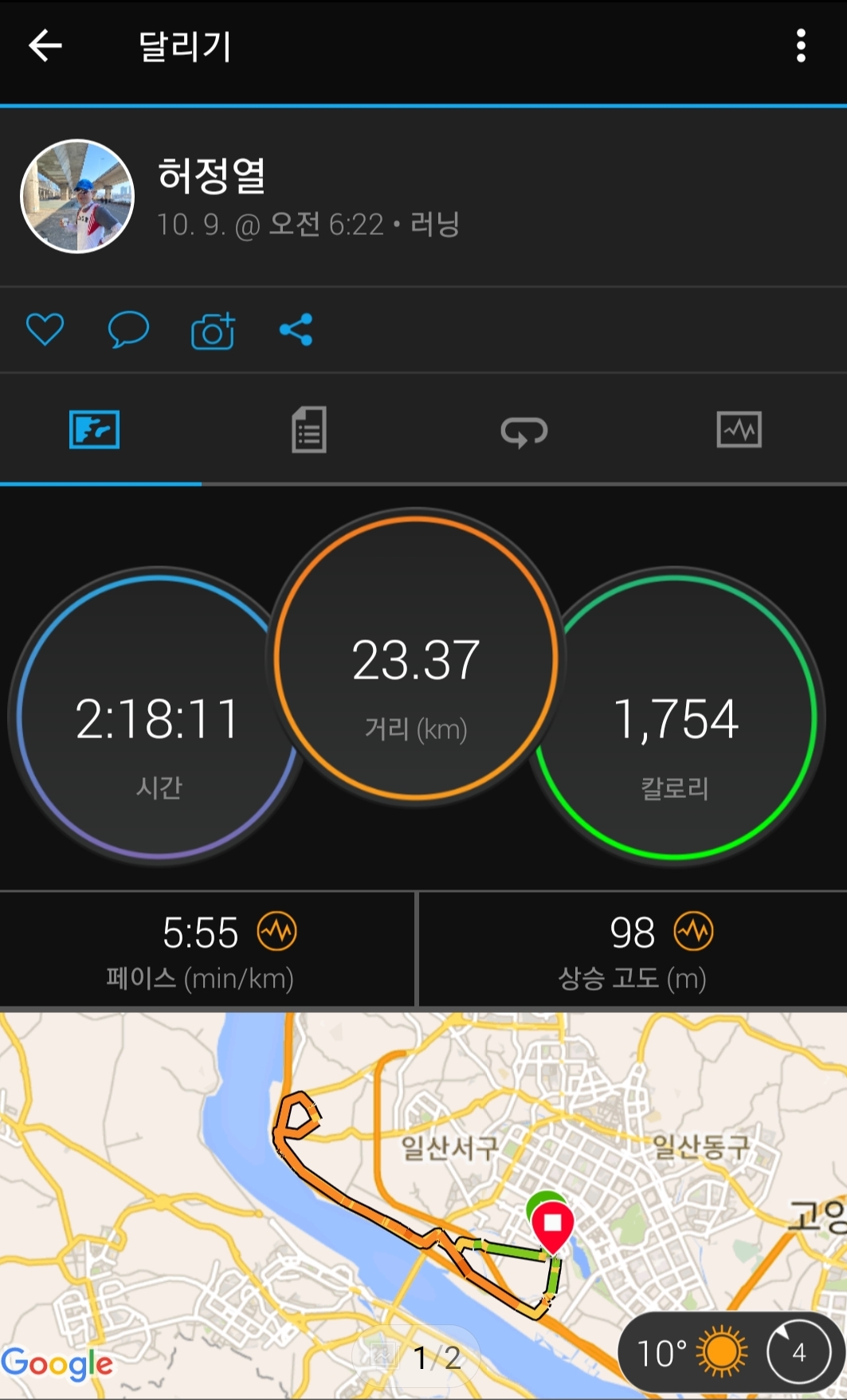This screenshot has width=847, height=1400.
Task: Select the overview summary tab
Action: click(95, 430)
